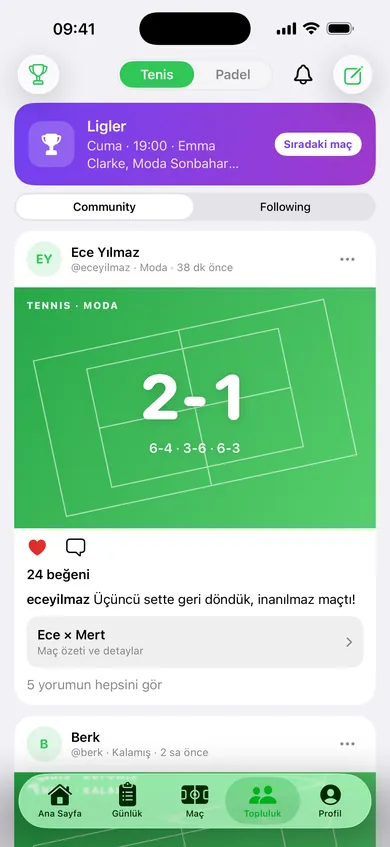Tap the Sıradaki maç button
The width and height of the screenshot is (390, 847).
(318, 144)
